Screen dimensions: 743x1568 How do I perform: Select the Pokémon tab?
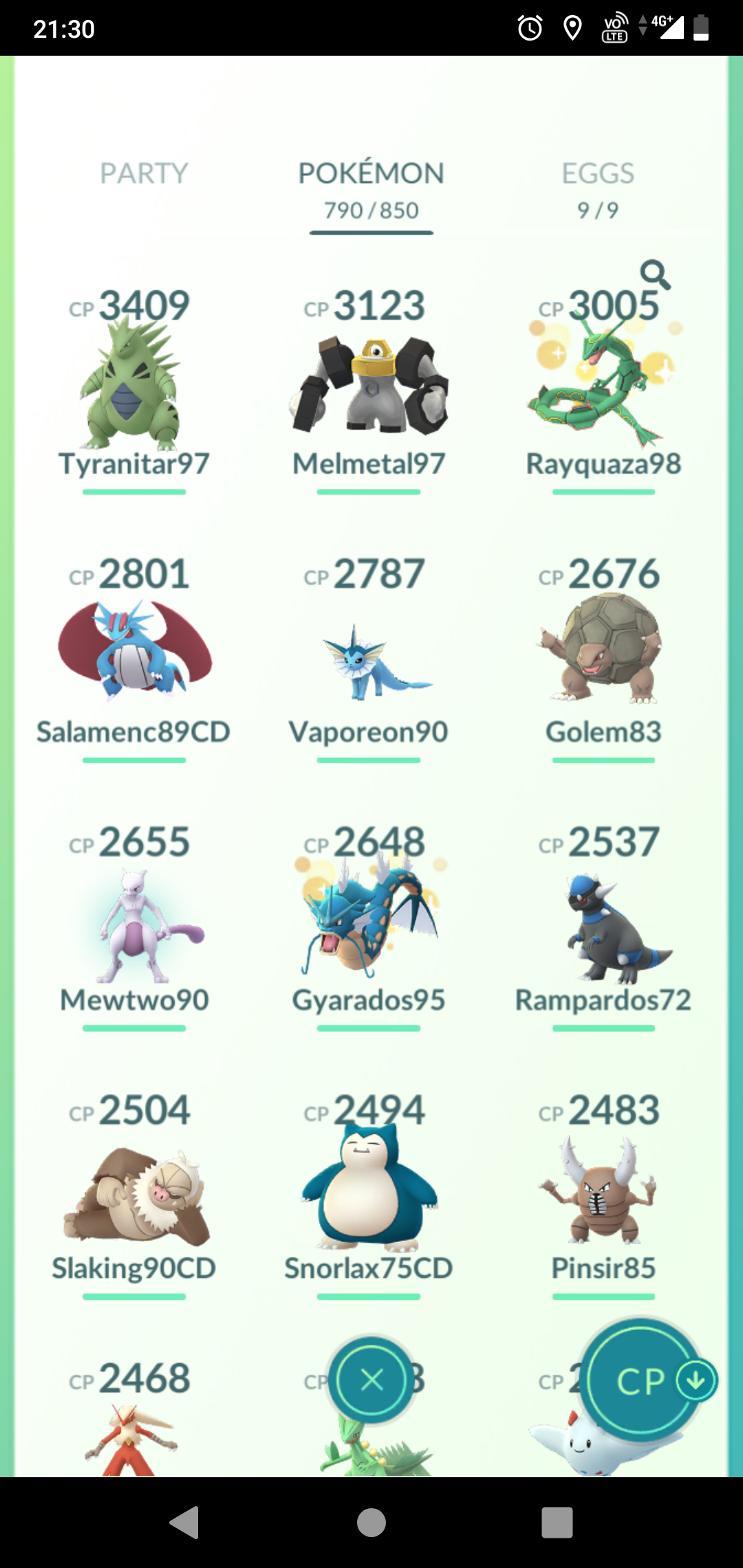click(371, 190)
